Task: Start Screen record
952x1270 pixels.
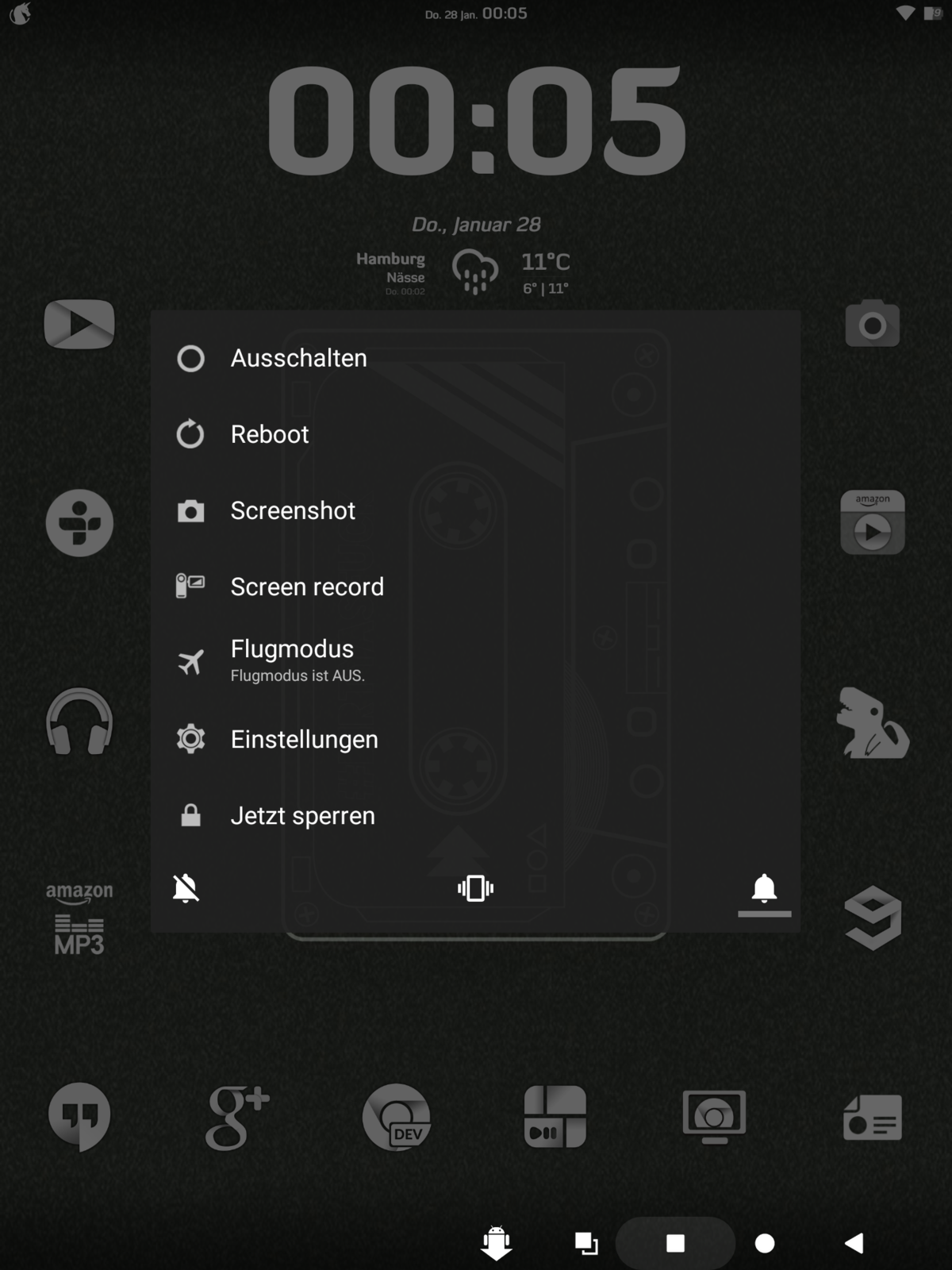Action: coord(307,587)
